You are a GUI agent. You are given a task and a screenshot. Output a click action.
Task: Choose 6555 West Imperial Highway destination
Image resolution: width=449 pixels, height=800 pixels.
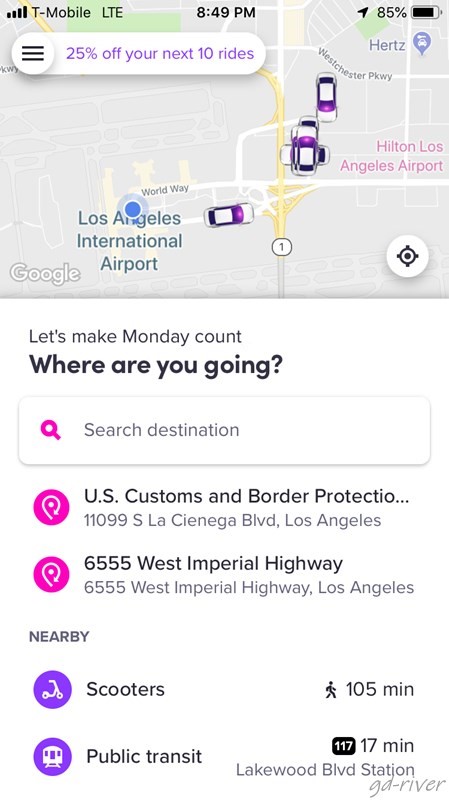point(224,574)
